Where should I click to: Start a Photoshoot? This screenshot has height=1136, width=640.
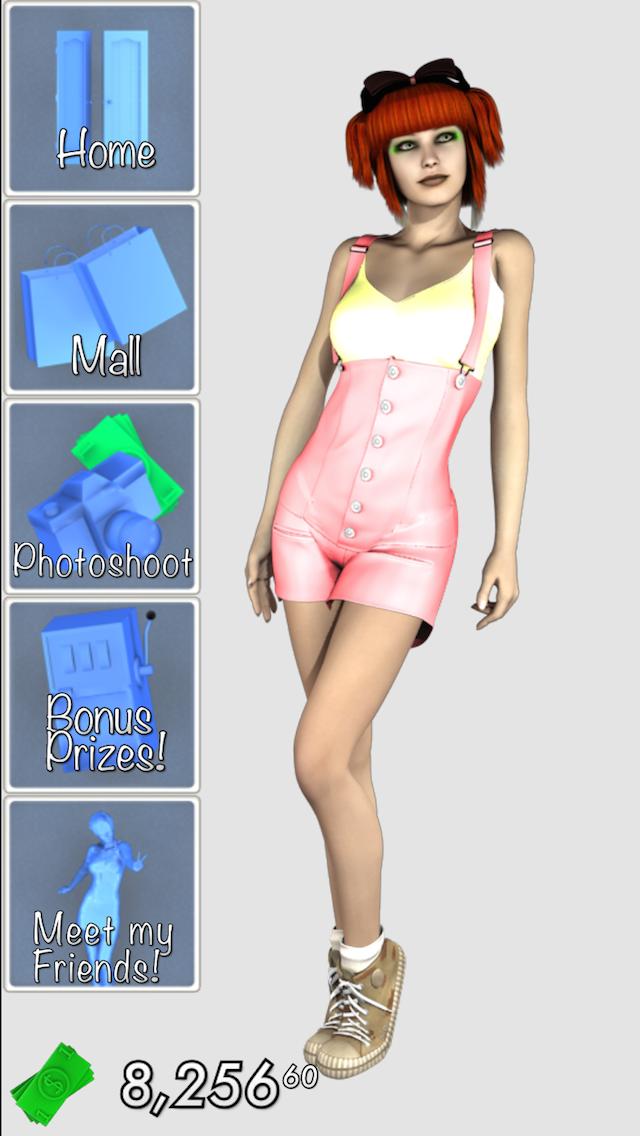[x=102, y=496]
